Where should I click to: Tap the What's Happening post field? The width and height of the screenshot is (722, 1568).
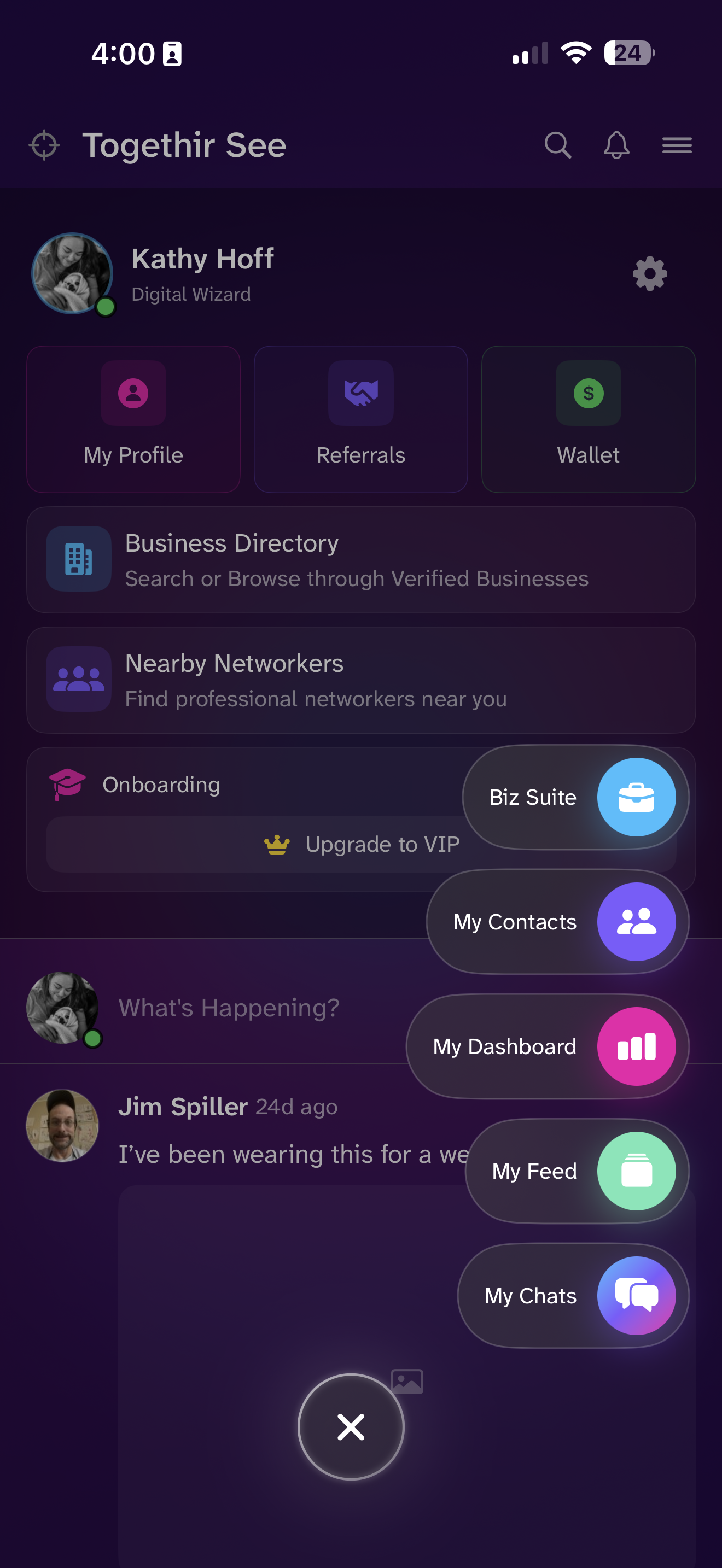click(x=229, y=1008)
